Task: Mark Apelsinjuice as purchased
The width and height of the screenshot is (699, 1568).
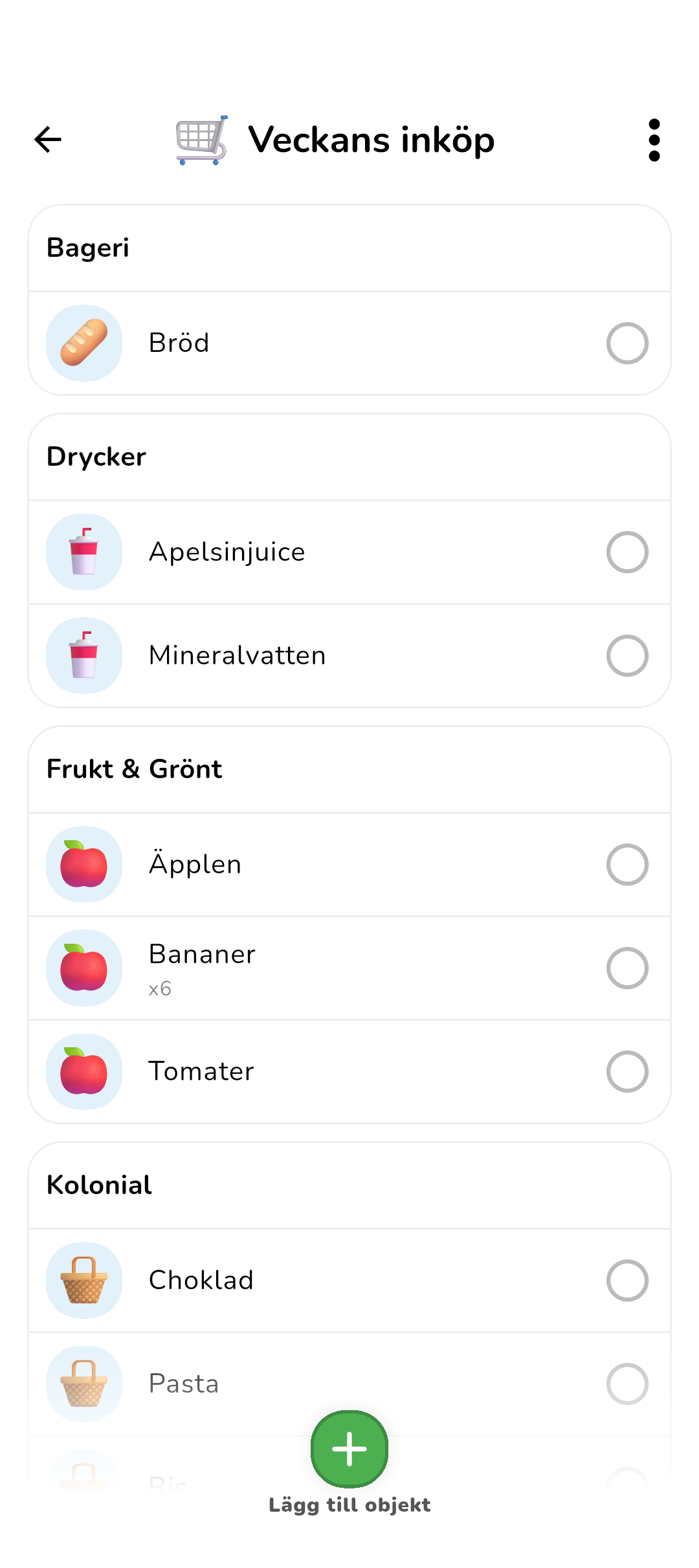Action: pos(627,552)
